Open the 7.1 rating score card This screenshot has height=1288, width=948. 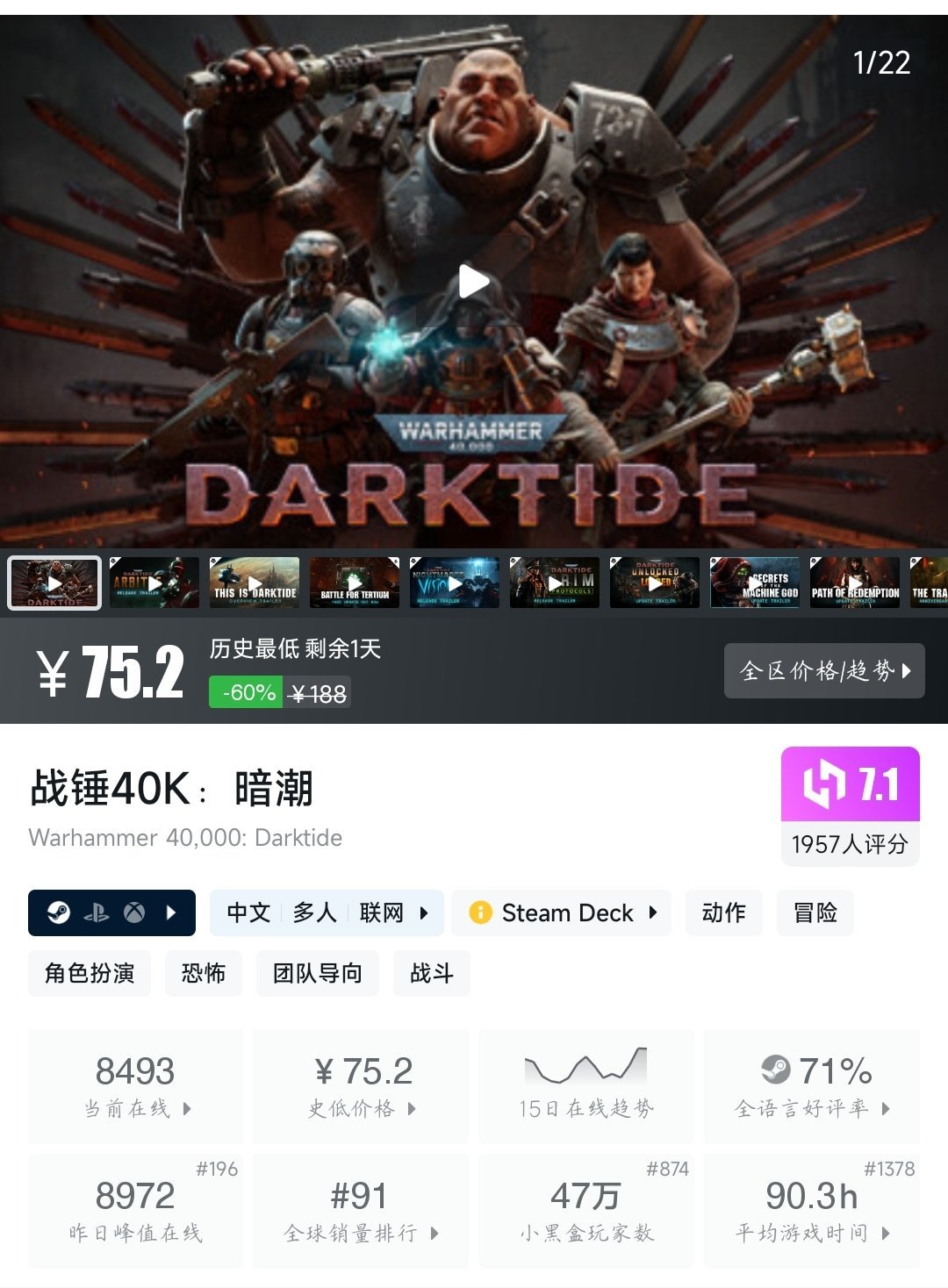click(x=850, y=805)
